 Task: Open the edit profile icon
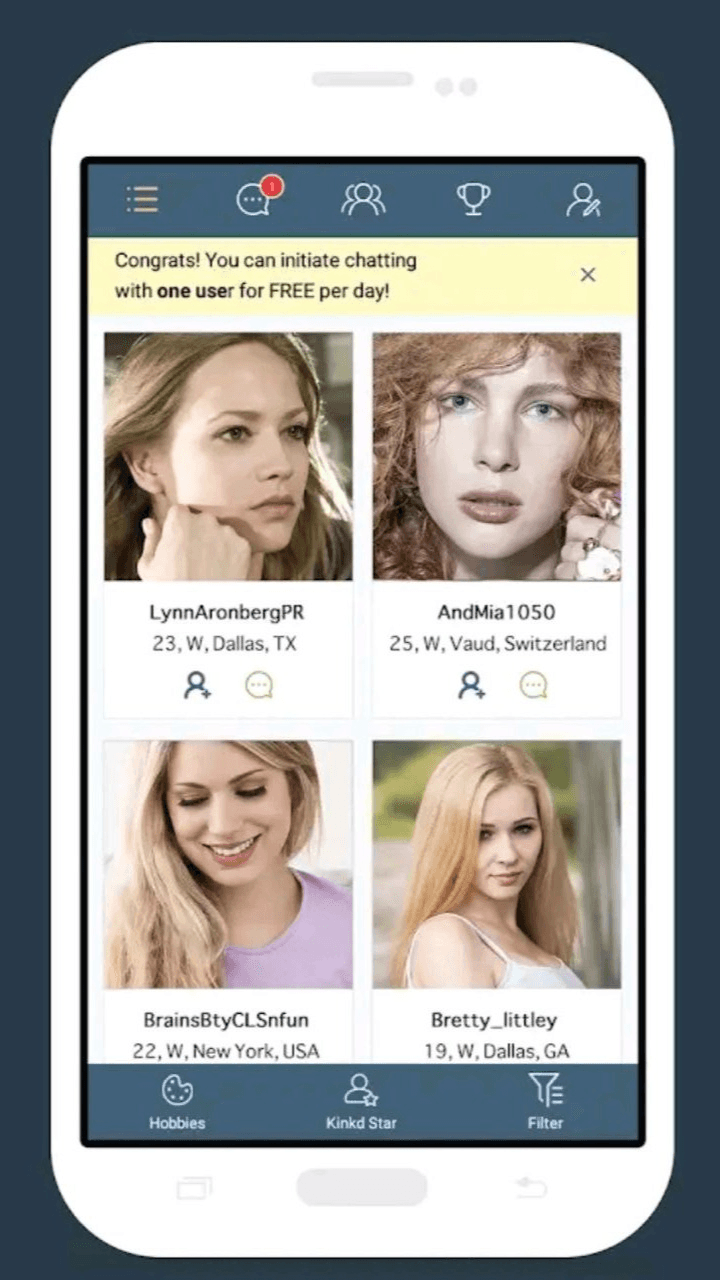[583, 200]
